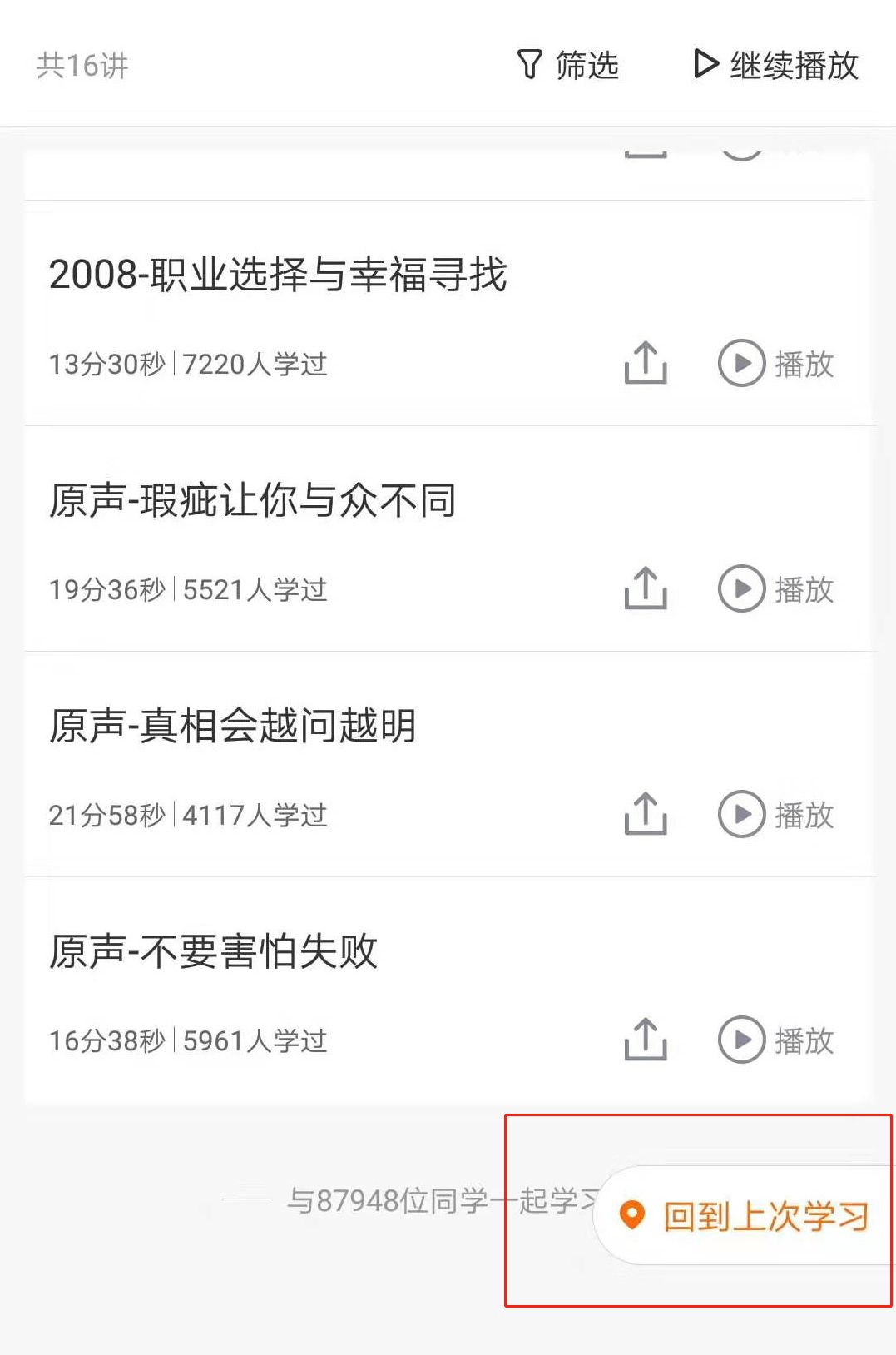Share the lesson 2008-职业选择与幸福寻找

pyautogui.click(x=646, y=363)
